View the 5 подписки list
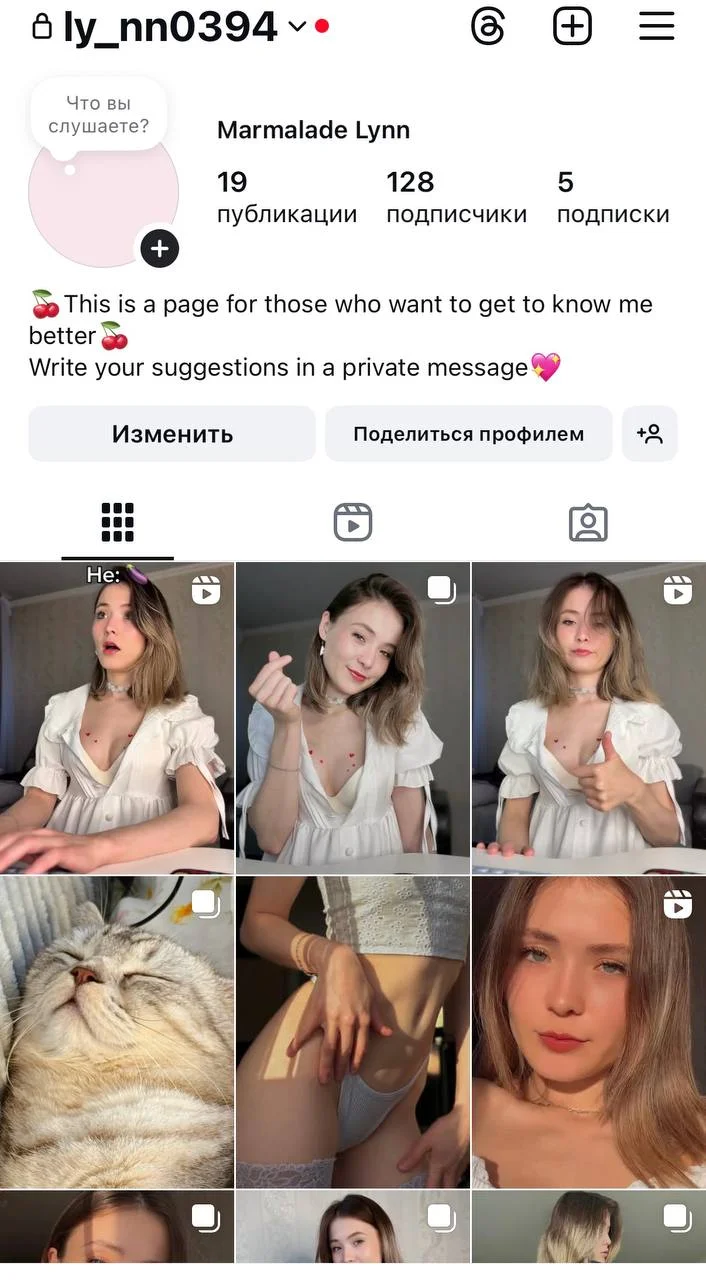This screenshot has width=706, height=1280. tap(612, 197)
